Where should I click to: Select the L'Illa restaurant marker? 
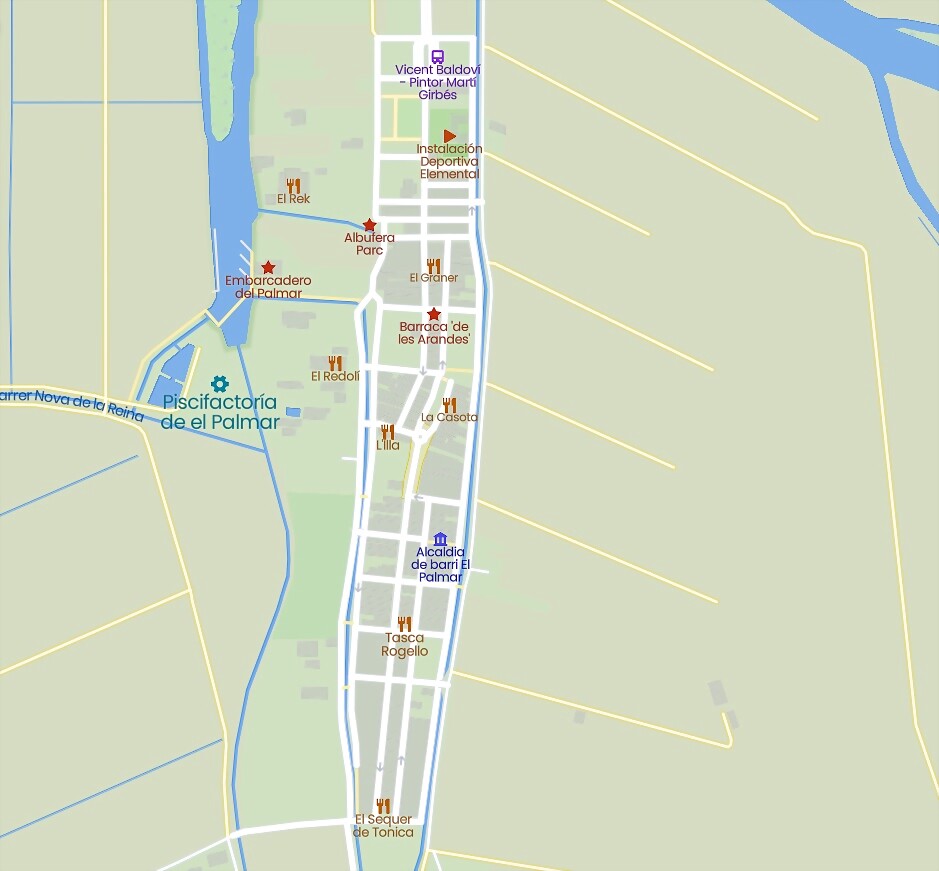click(x=388, y=432)
